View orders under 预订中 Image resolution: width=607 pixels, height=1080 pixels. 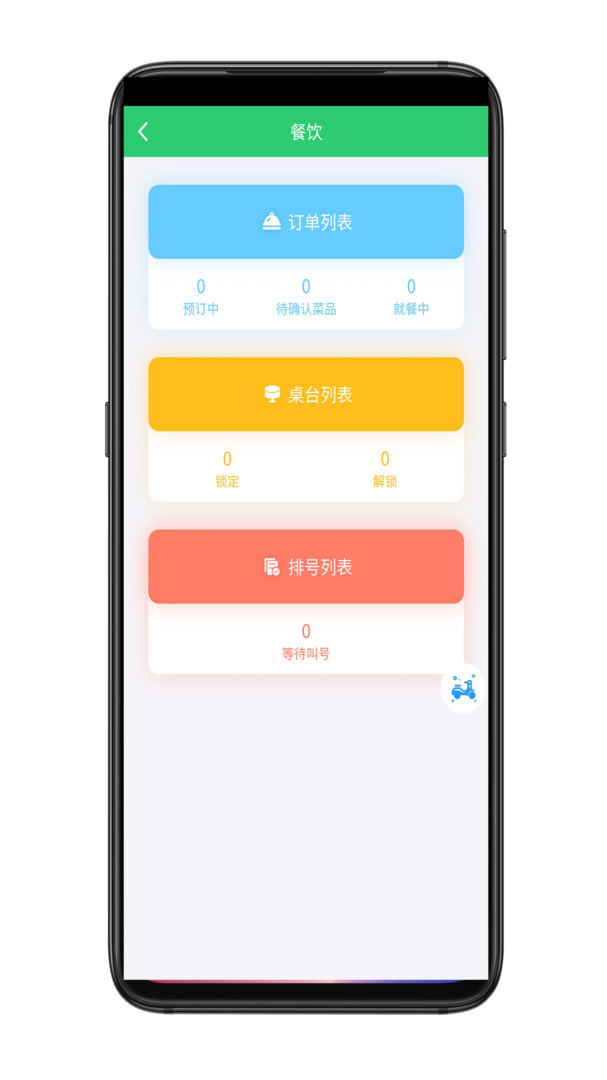coord(201,298)
